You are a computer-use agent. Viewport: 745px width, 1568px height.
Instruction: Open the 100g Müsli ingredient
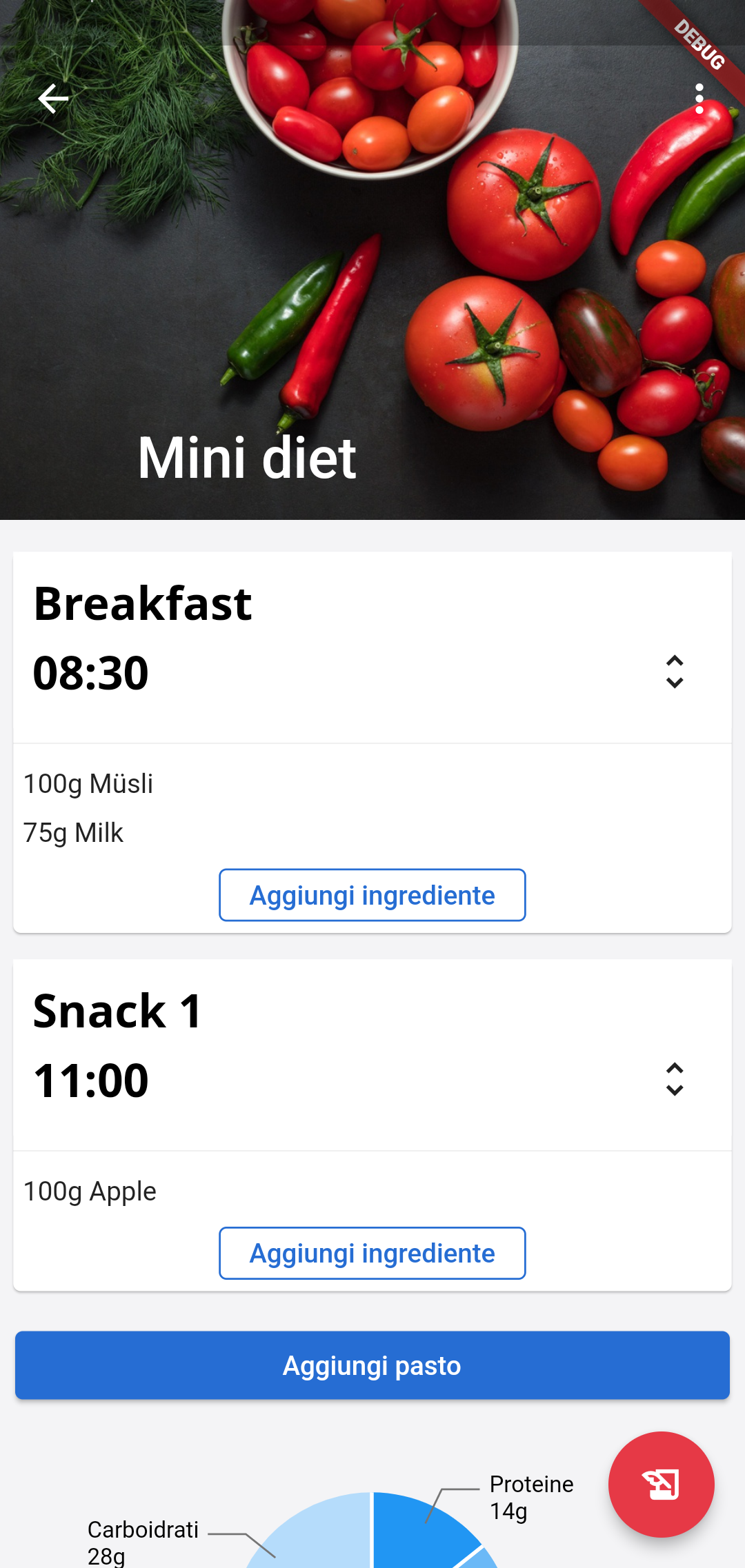point(88,784)
